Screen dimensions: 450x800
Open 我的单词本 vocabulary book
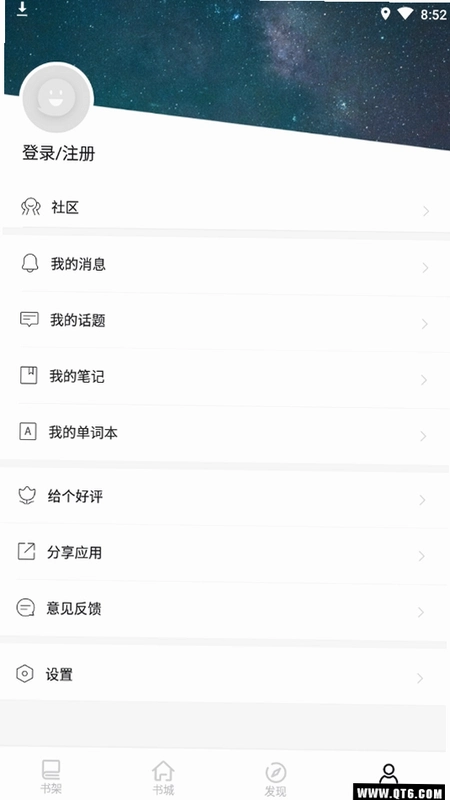tap(225, 433)
